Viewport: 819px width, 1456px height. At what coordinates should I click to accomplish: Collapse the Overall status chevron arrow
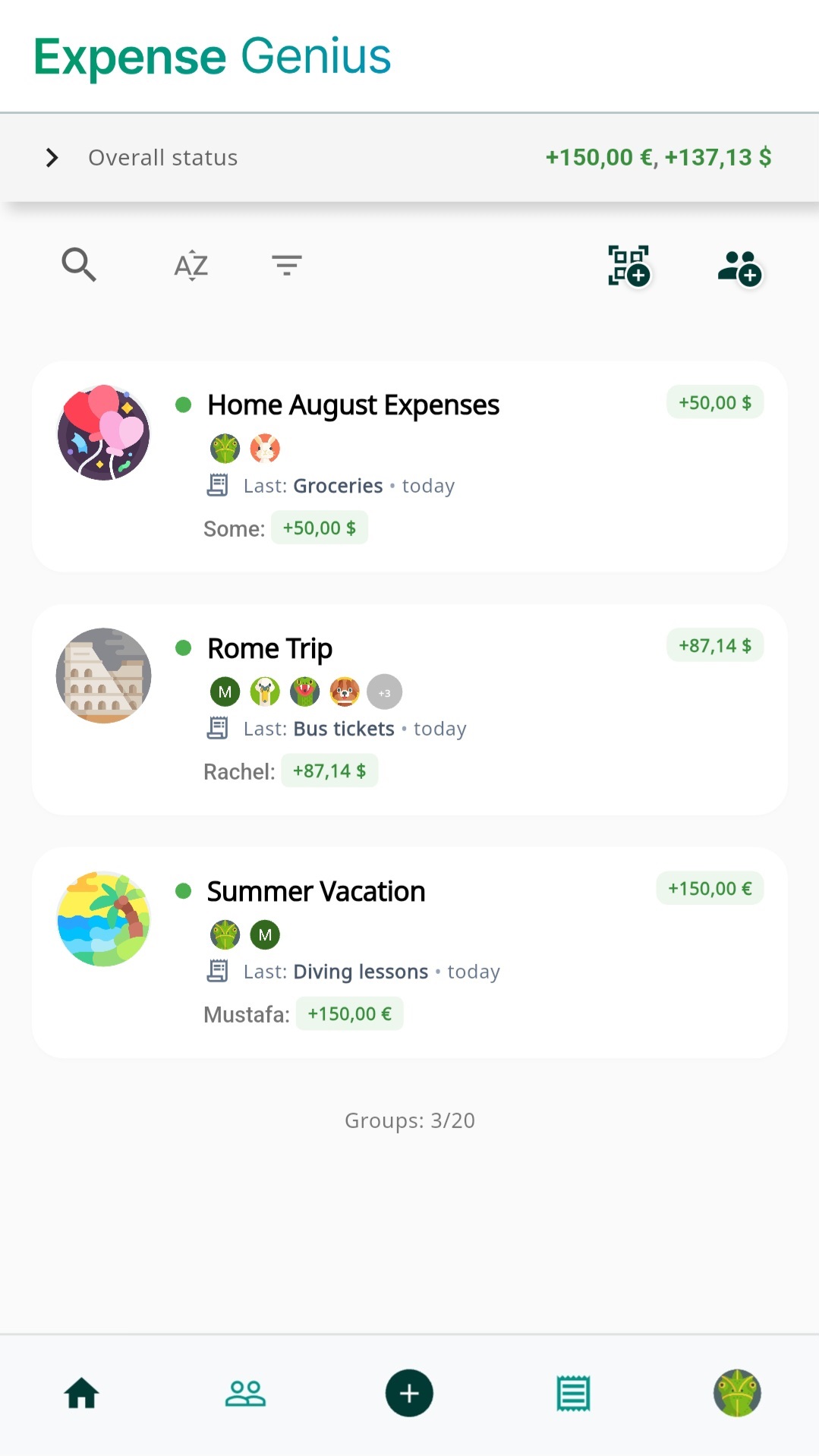[52, 157]
